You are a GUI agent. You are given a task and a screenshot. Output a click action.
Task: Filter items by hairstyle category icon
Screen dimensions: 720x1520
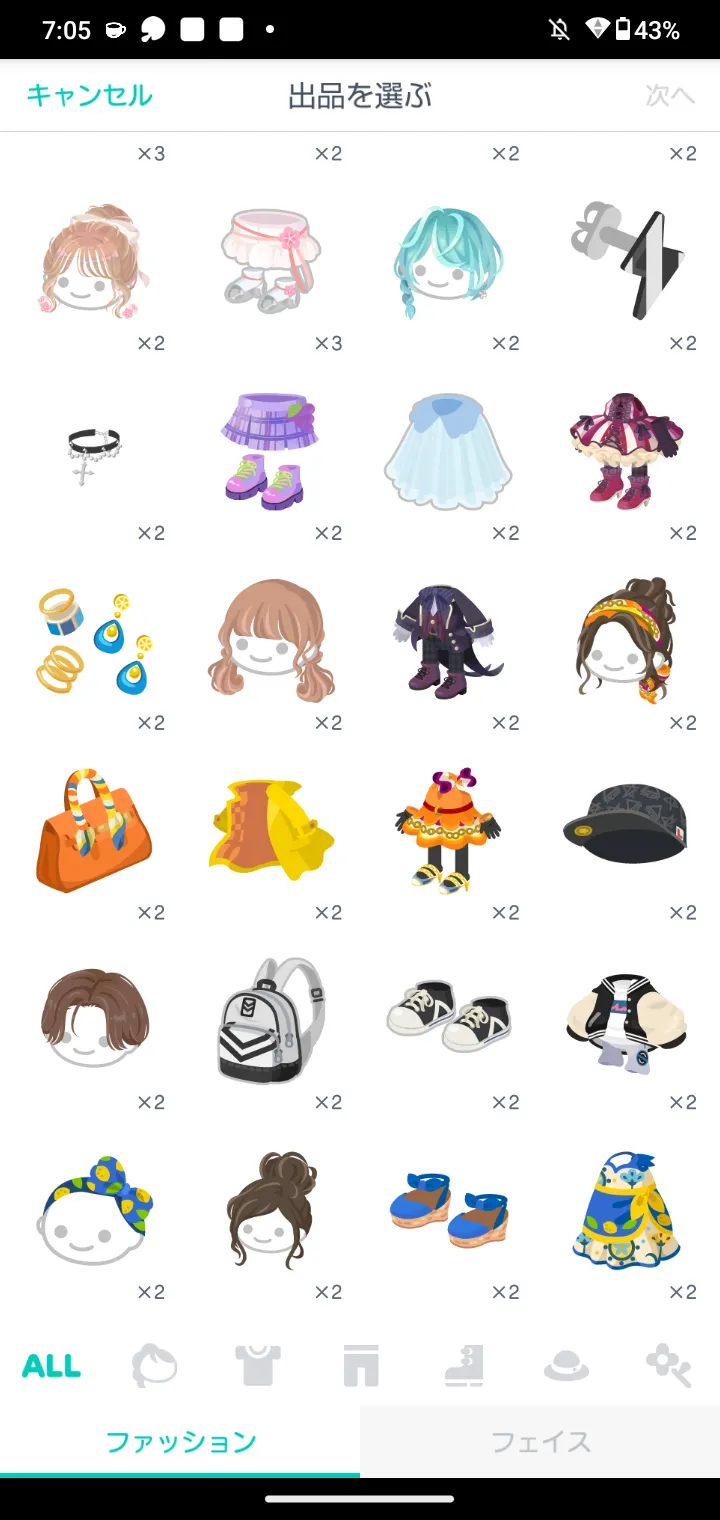pos(154,1366)
